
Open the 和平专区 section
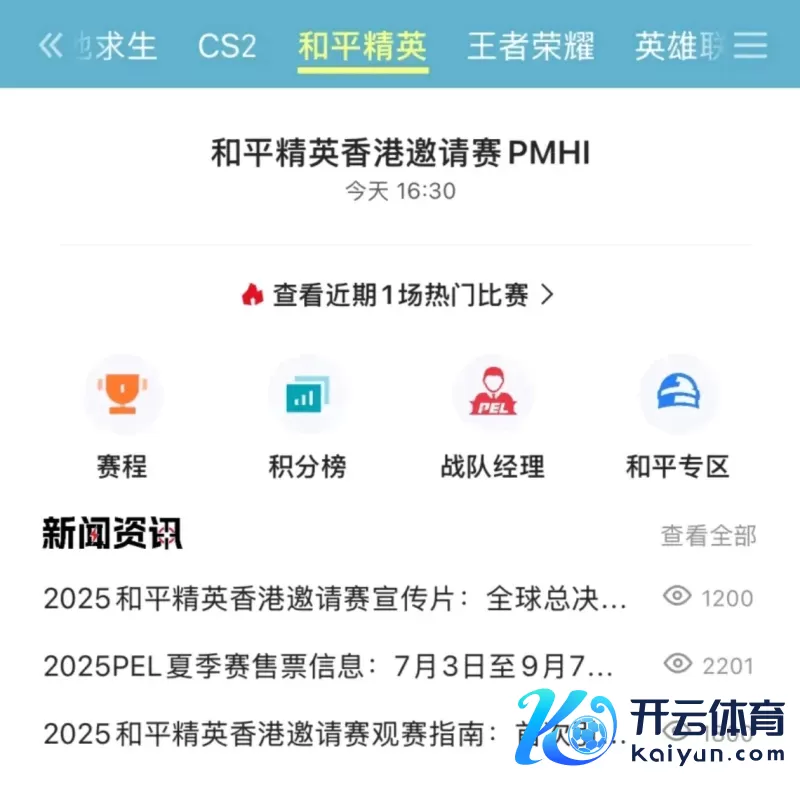coord(677,420)
